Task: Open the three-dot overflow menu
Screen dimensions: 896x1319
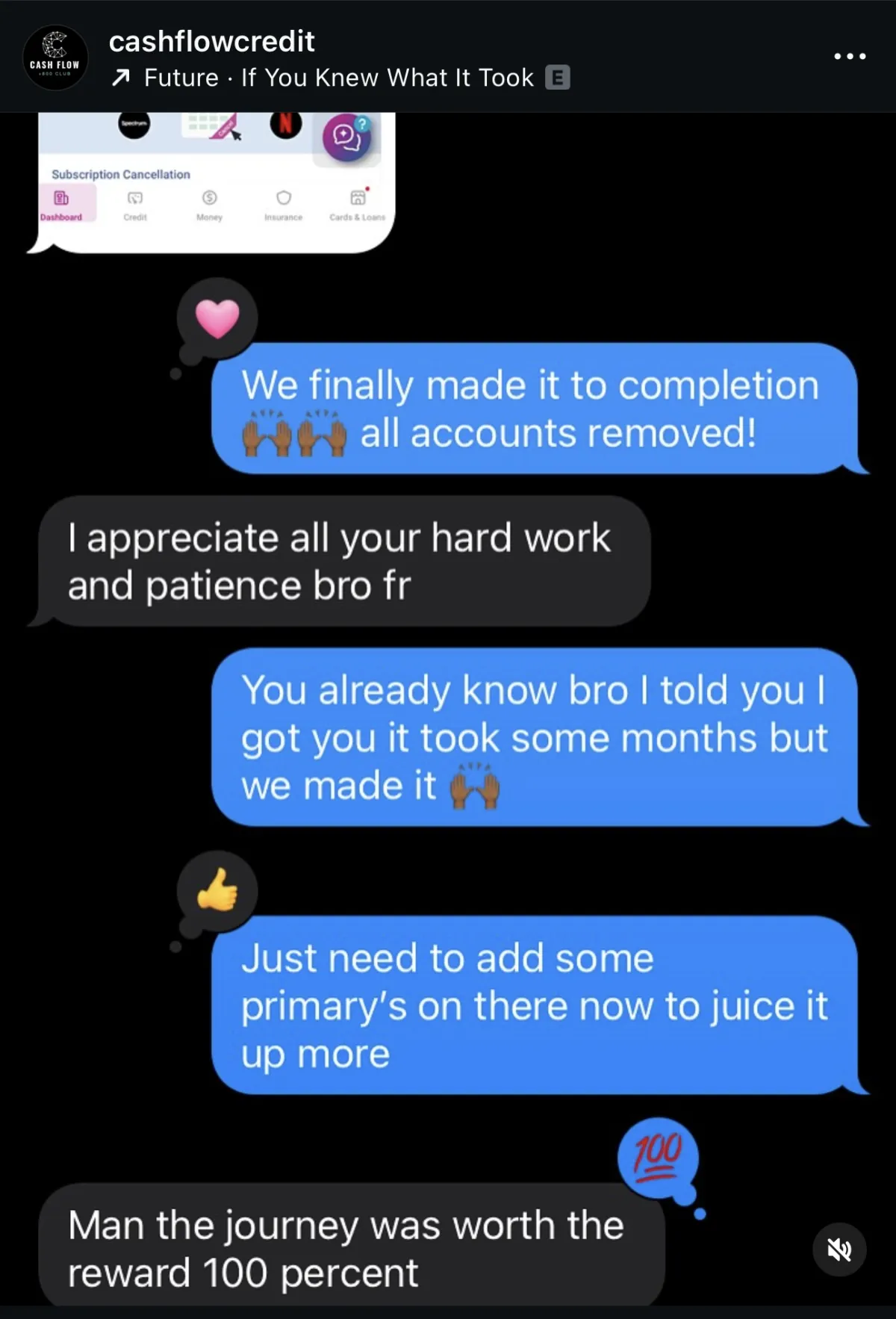Action: point(850,56)
